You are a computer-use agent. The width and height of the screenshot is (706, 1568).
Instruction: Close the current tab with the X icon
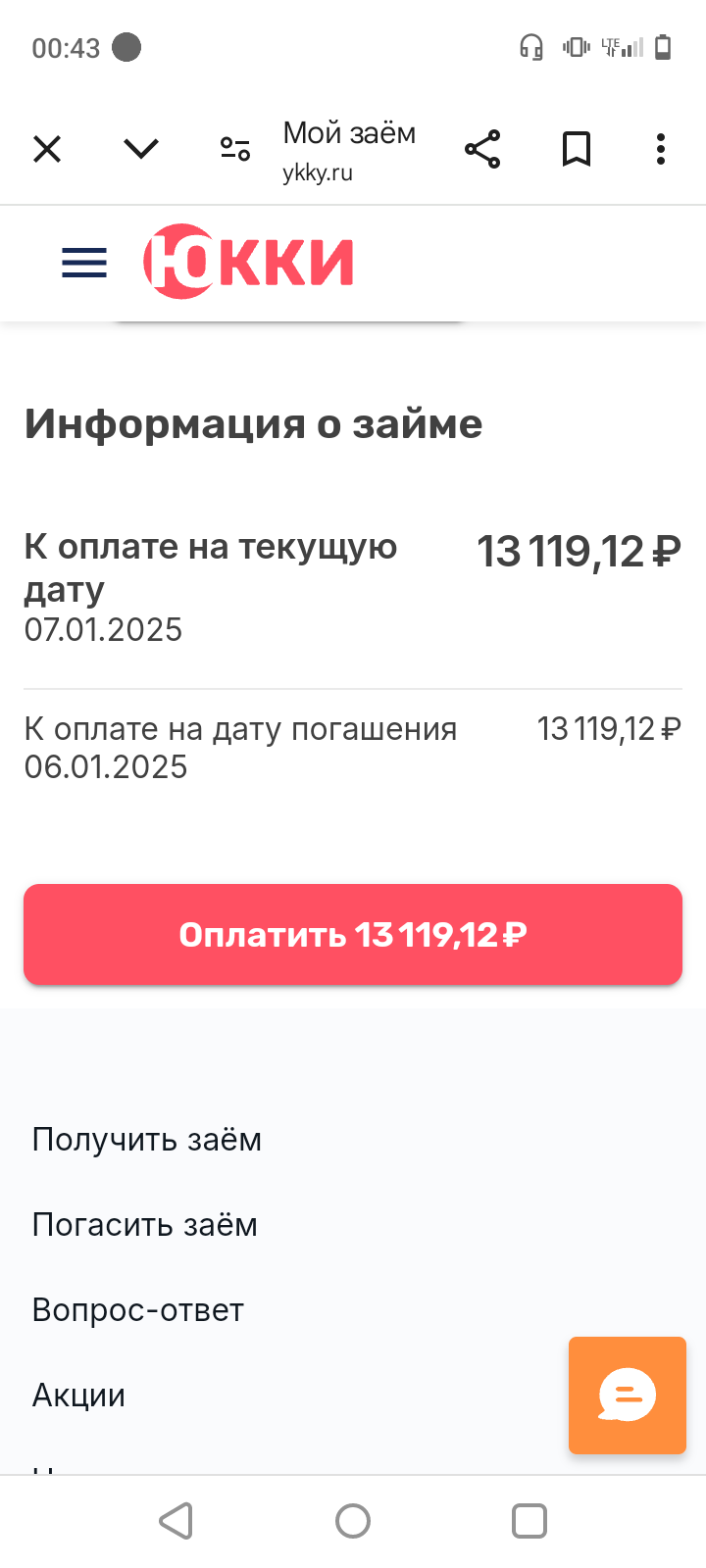47,149
